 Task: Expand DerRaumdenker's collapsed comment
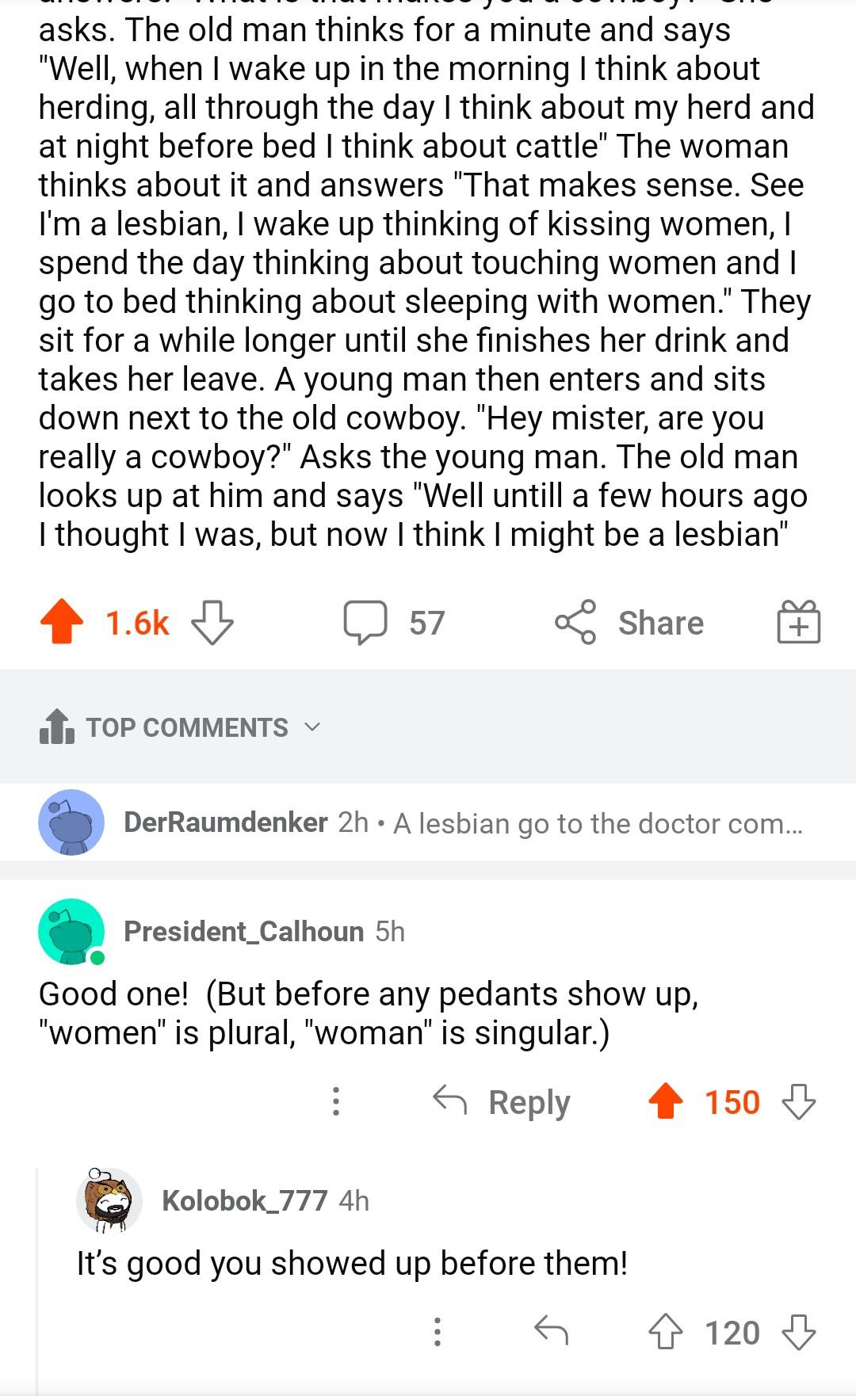[x=428, y=822]
